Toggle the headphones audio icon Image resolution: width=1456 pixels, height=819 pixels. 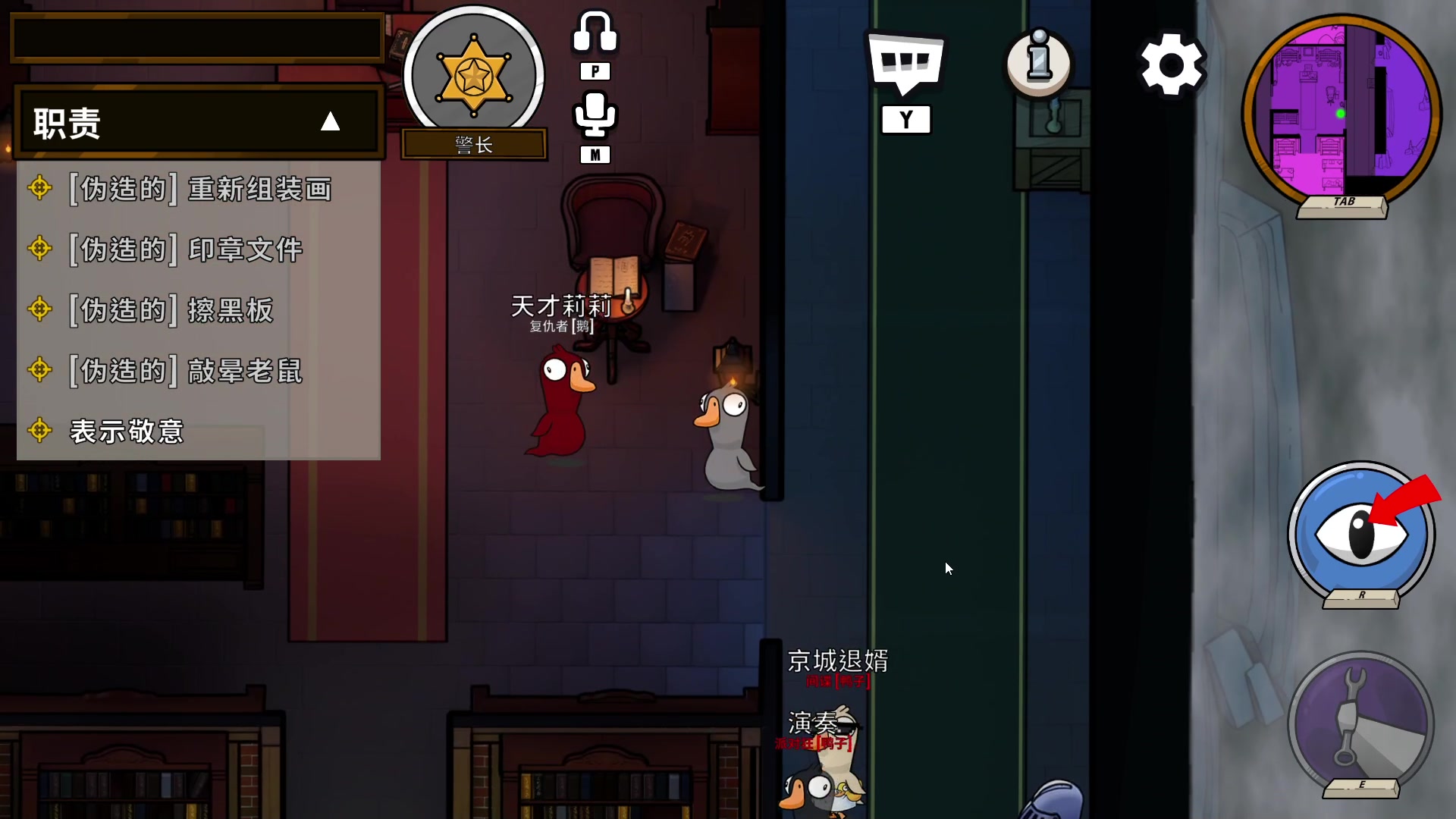click(595, 33)
